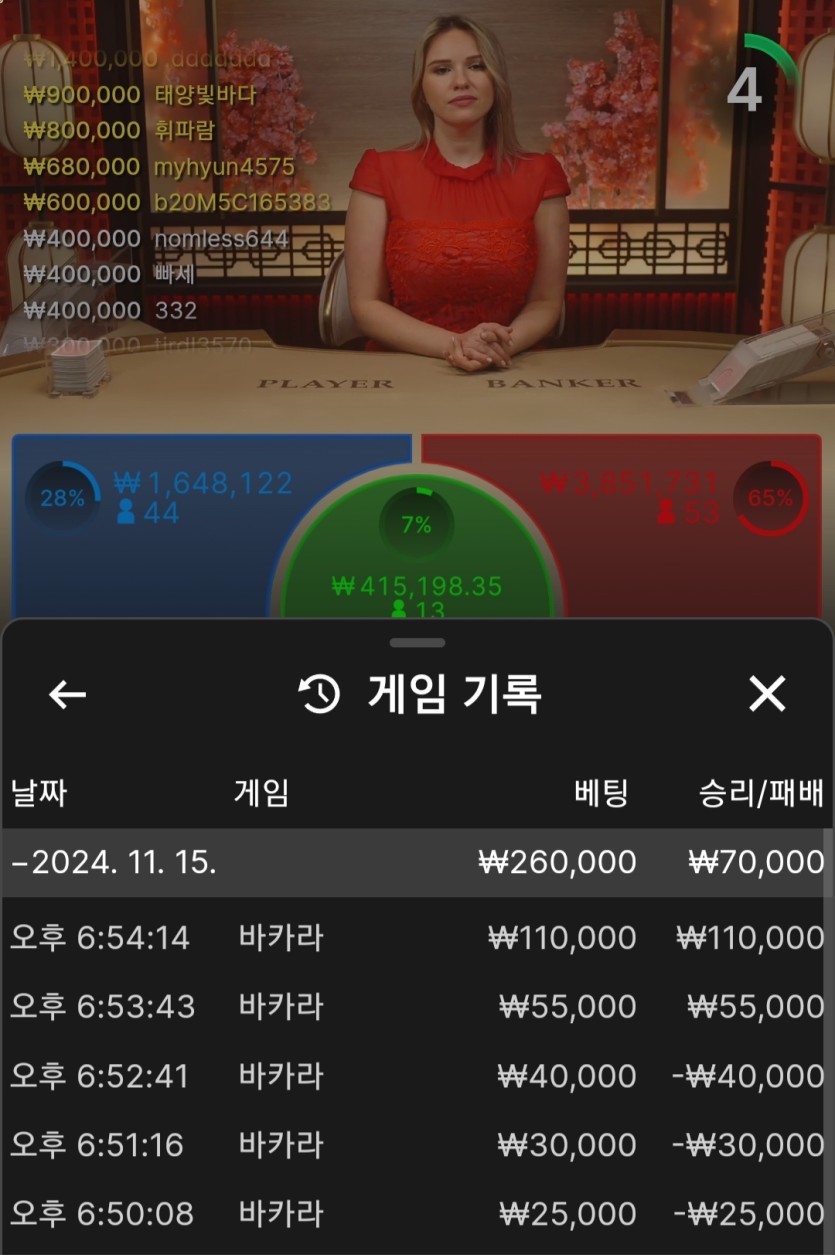Open the 6:54:14 baccarat record

tap(416, 938)
